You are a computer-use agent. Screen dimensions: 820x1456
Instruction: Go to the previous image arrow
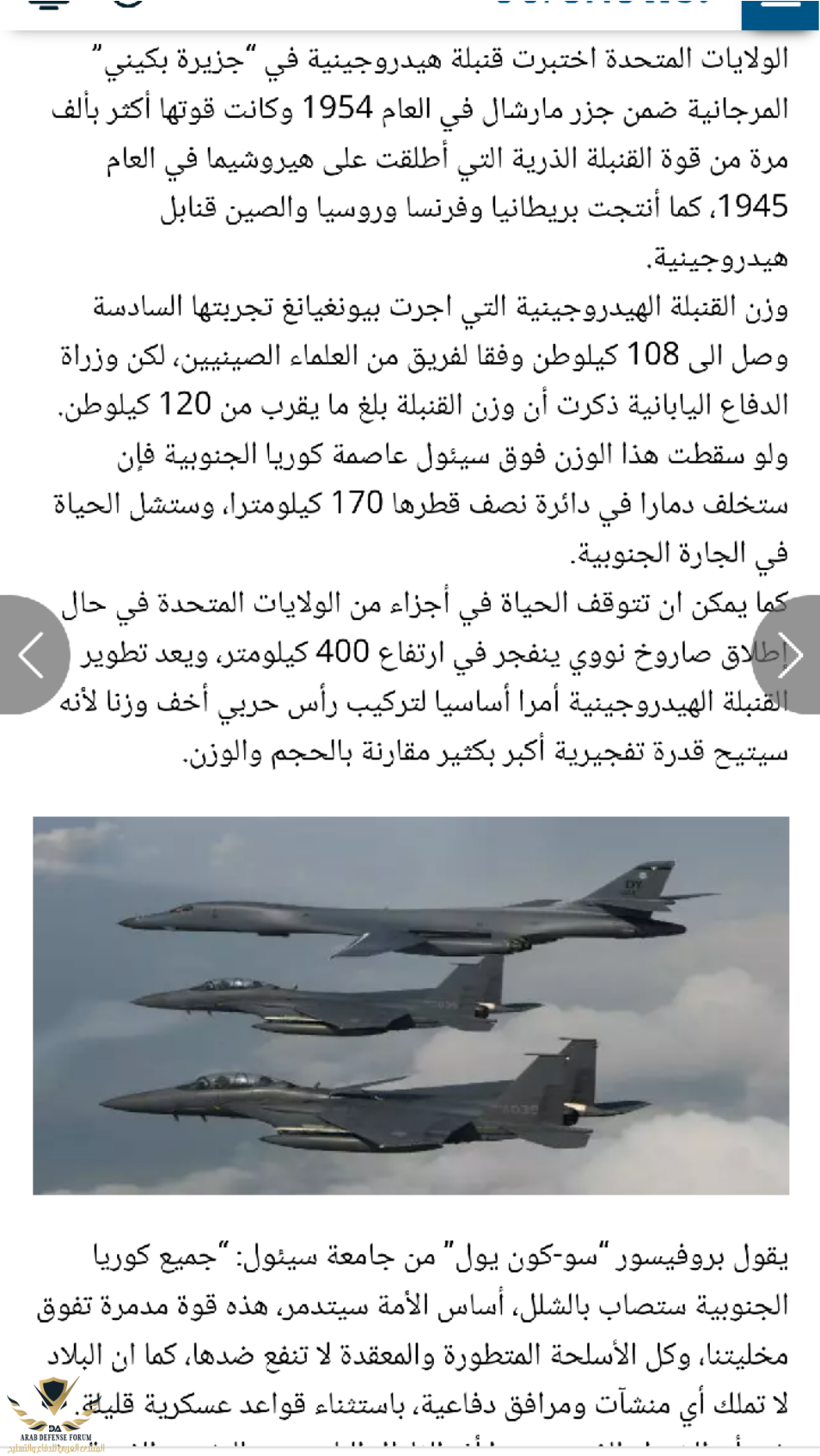31,654
